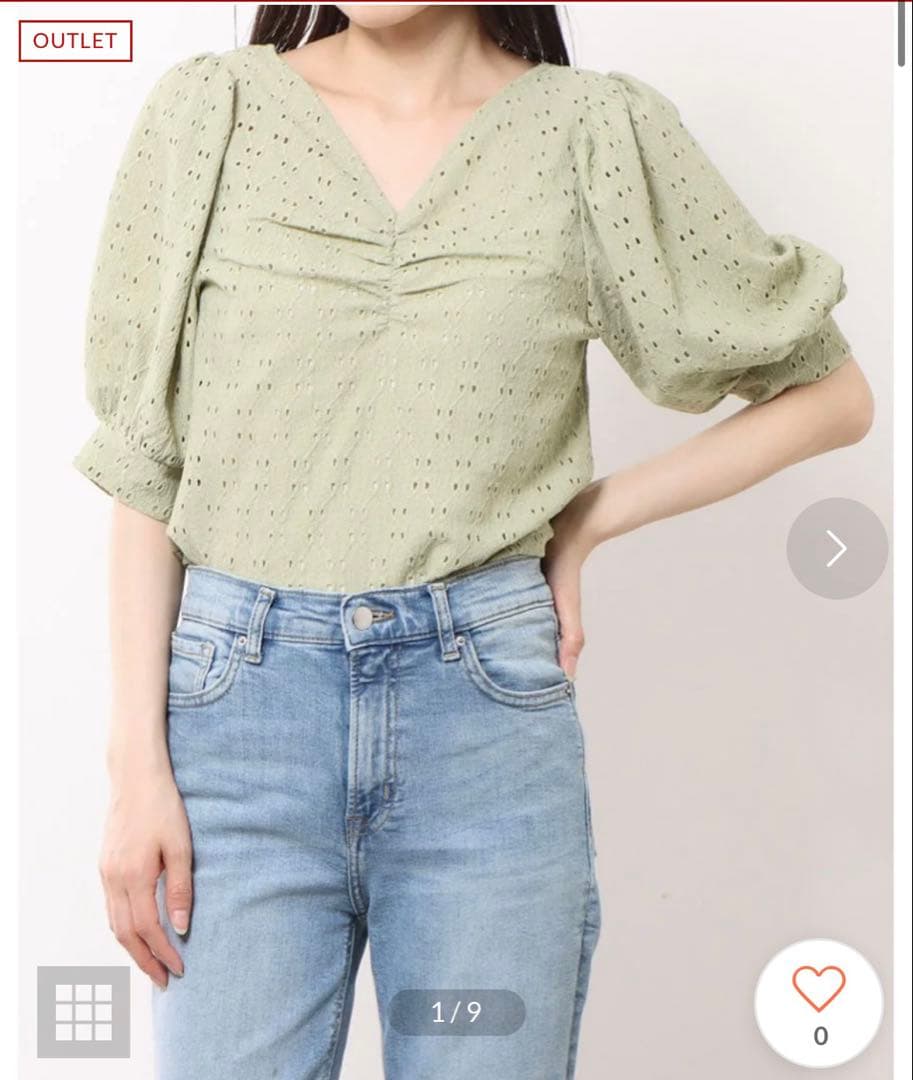Open the photo grid view
913x1080 pixels.
pos(83,1012)
